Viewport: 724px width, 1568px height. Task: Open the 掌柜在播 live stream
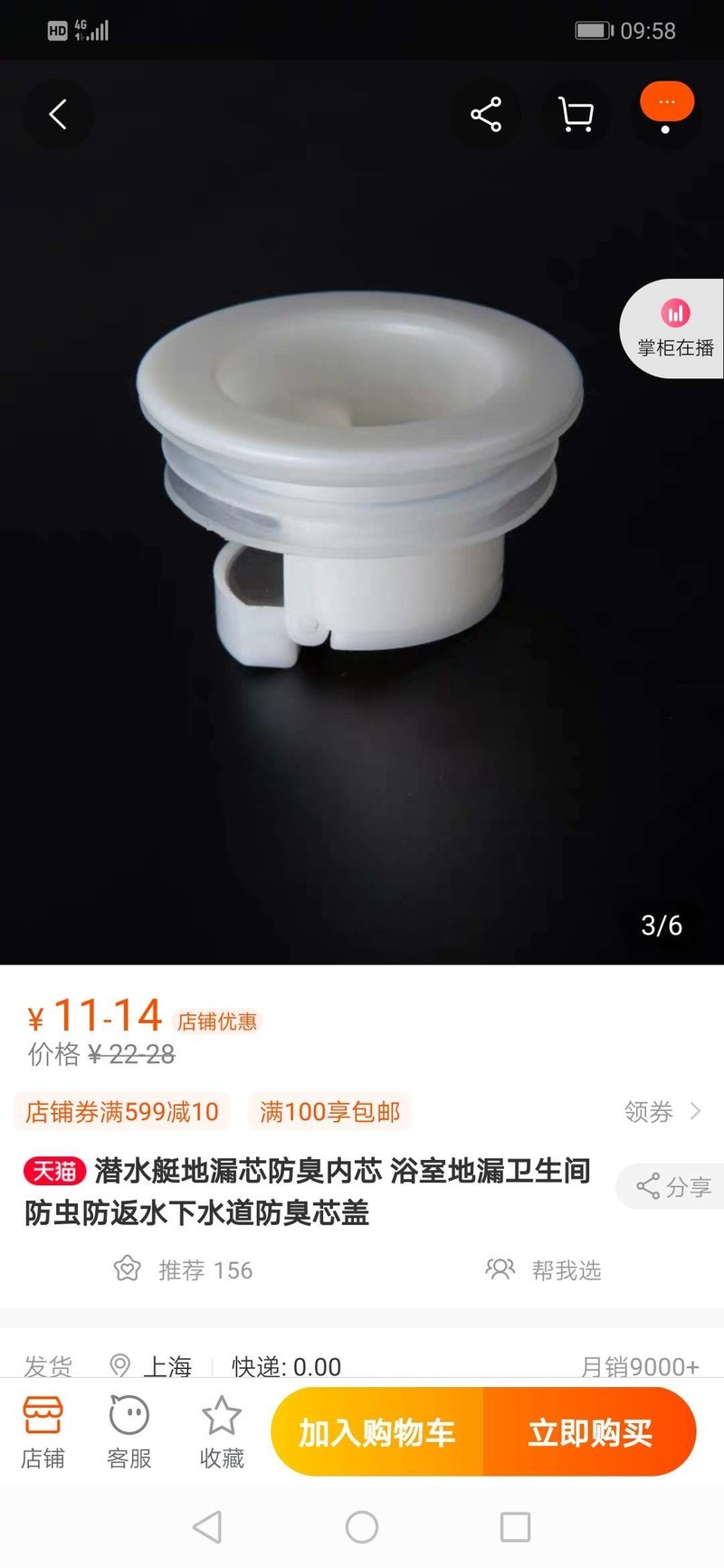[x=674, y=329]
